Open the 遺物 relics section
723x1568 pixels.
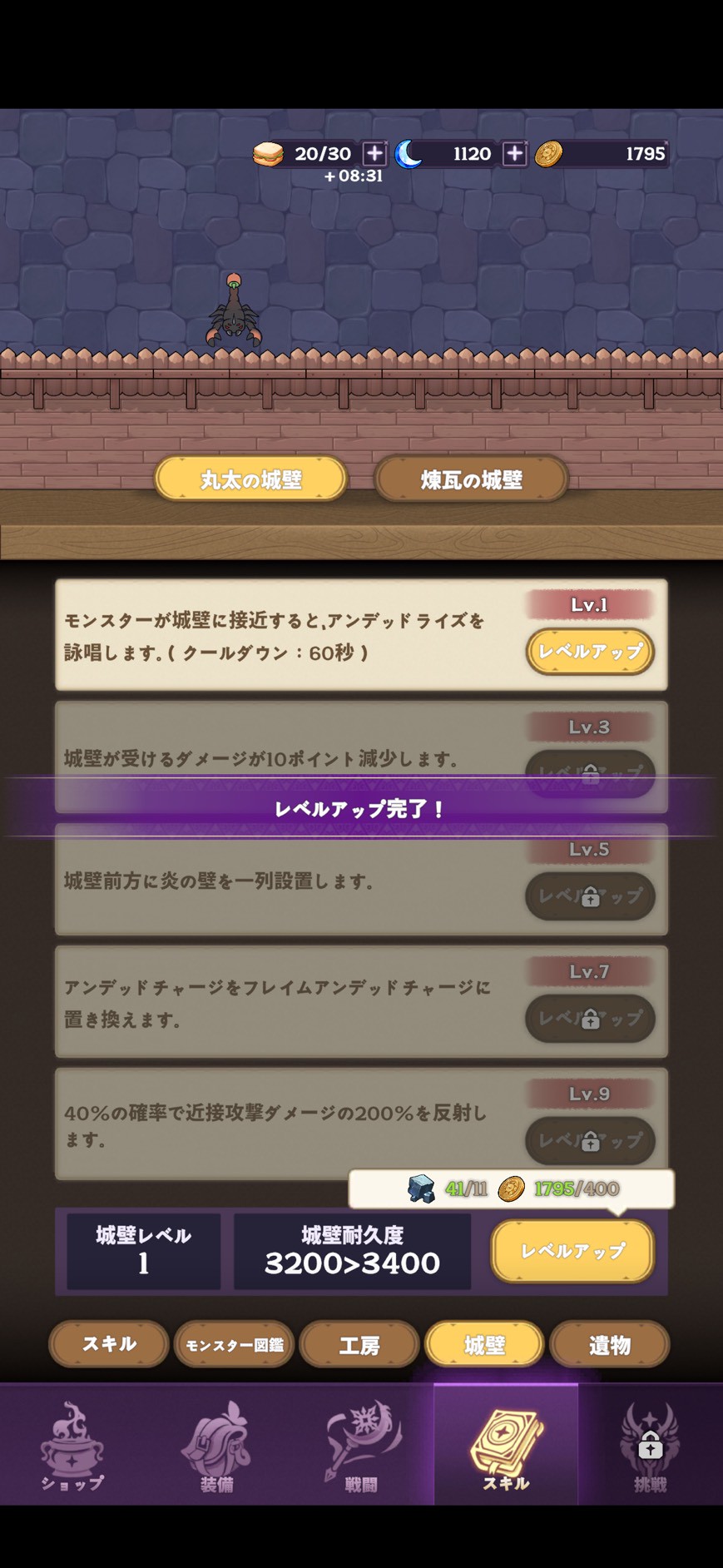coord(610,1345)
